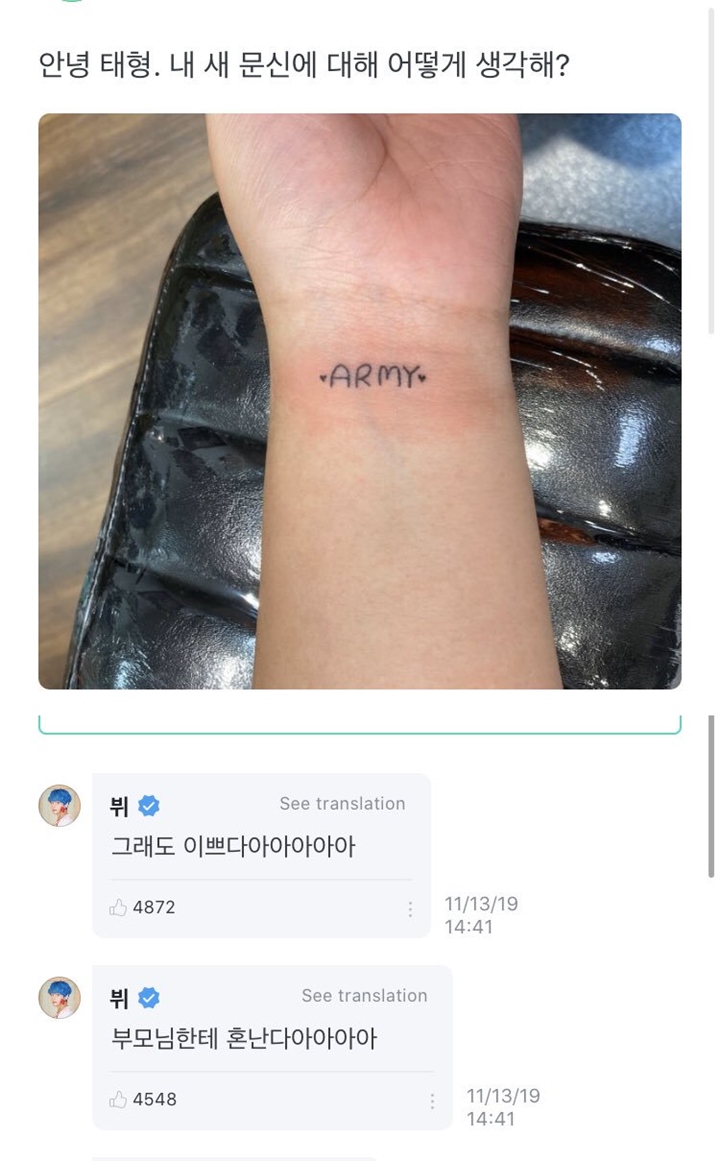The width and height of the screenshot is (720, 1161).
Task: Open options menu on the 4872-like comment
Action: 410,909
